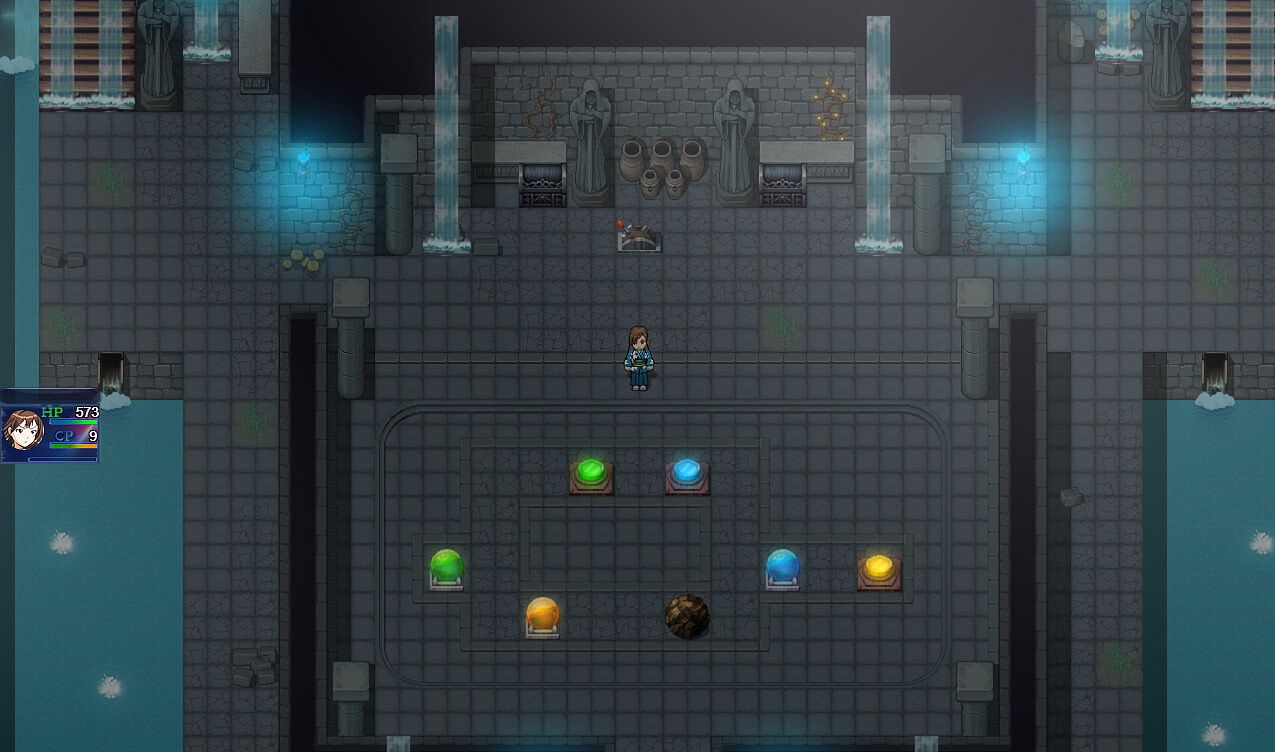Select the blue orb on the brown pedestal
Screen dimensions: 1275x752
[687, 473]
